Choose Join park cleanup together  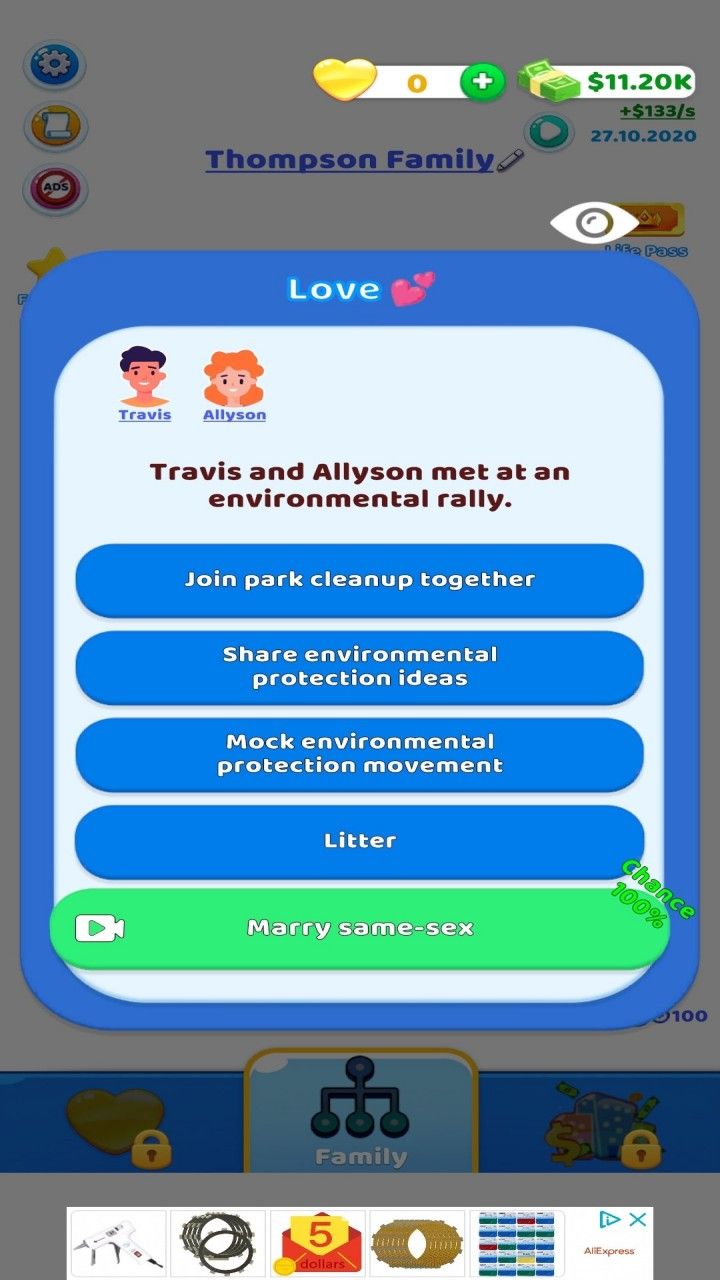(360, 580)
